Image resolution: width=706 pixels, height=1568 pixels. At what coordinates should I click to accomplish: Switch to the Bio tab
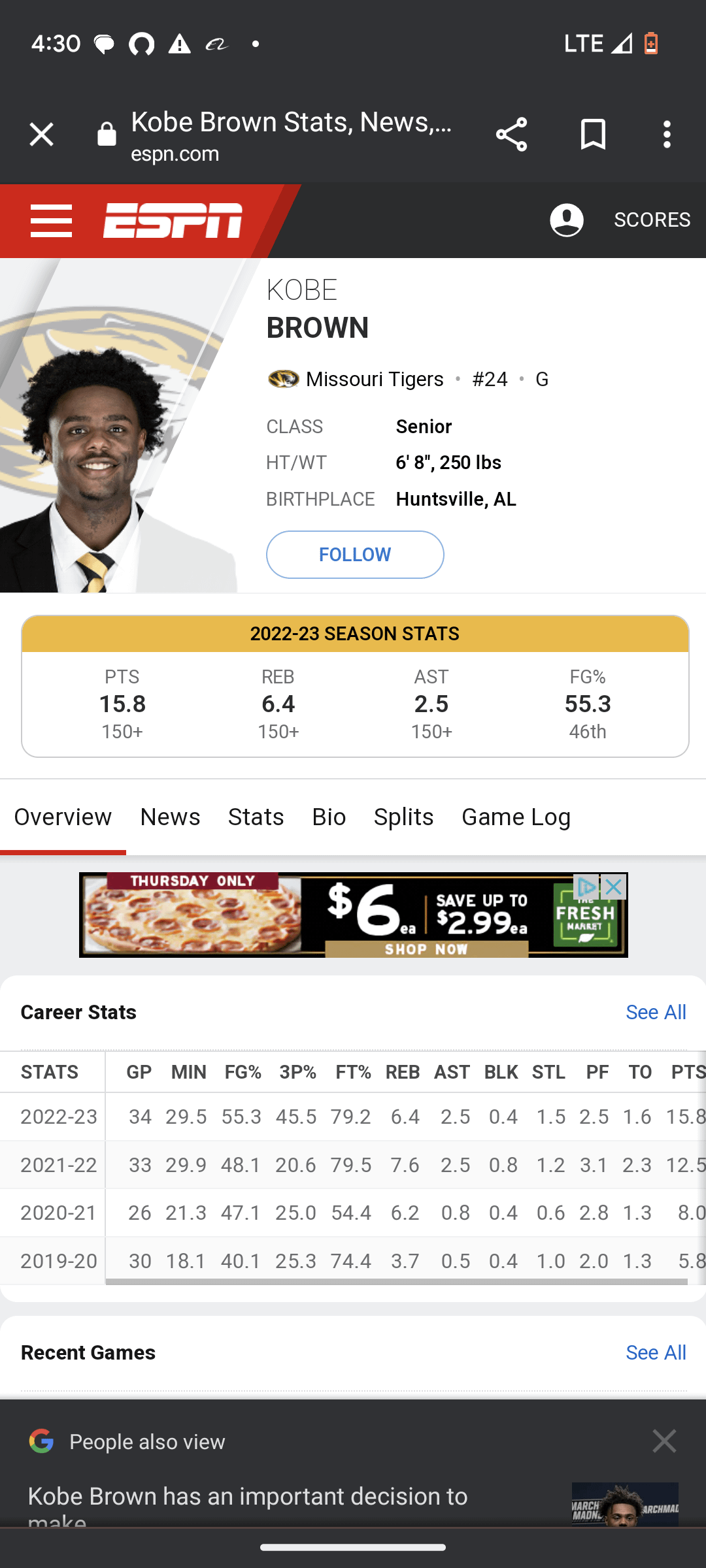click(329, 817)
